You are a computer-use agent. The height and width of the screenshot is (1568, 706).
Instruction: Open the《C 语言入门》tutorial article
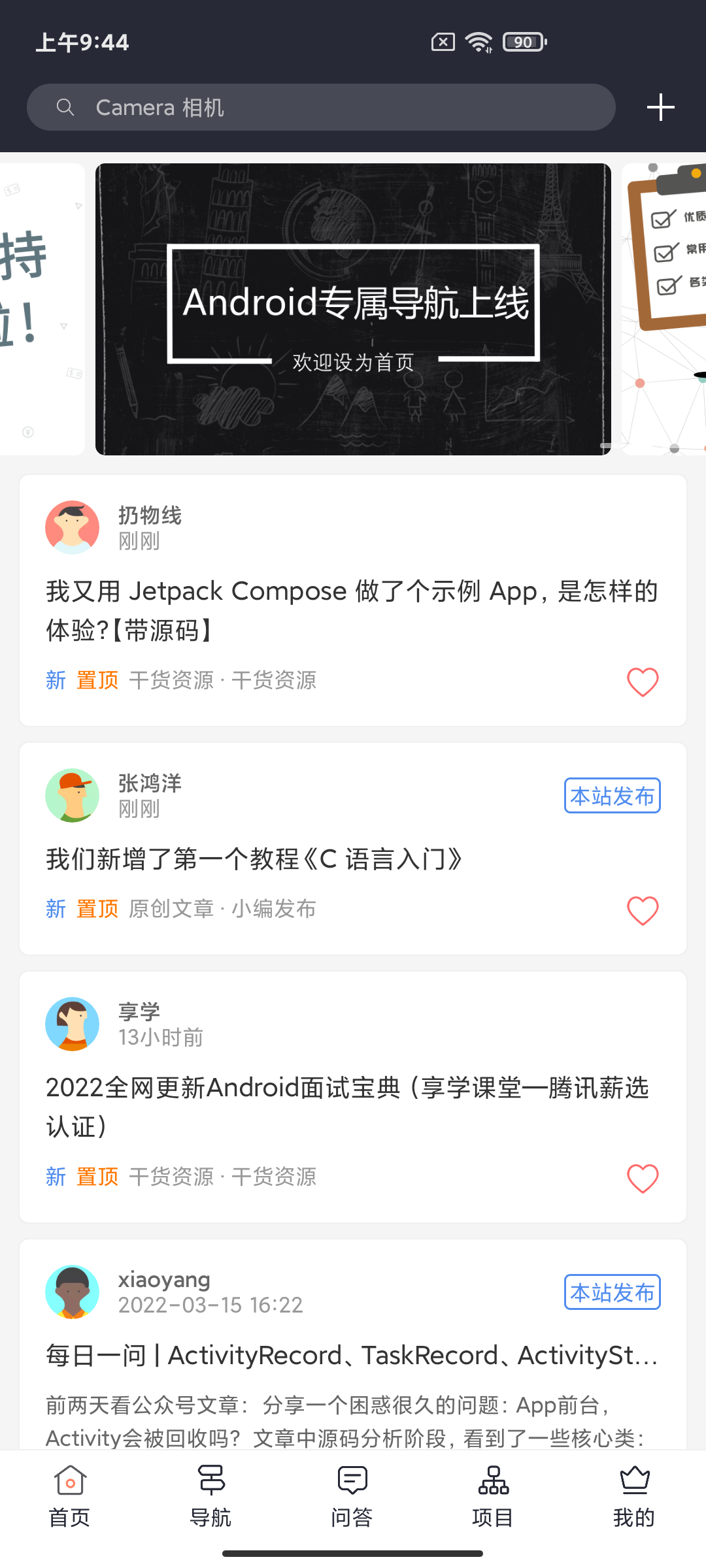255,858
